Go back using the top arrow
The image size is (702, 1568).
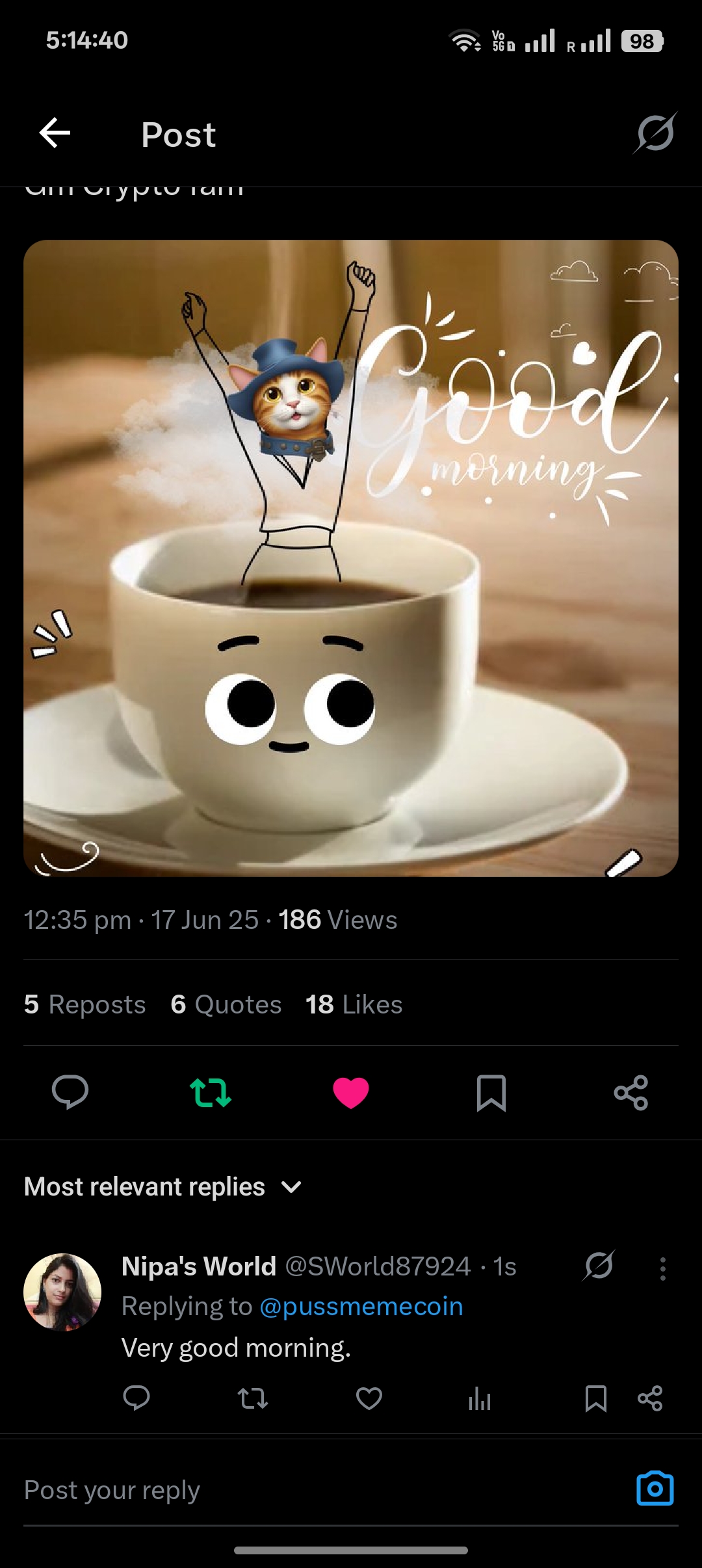pyautogui.click(x=55, y=133)
